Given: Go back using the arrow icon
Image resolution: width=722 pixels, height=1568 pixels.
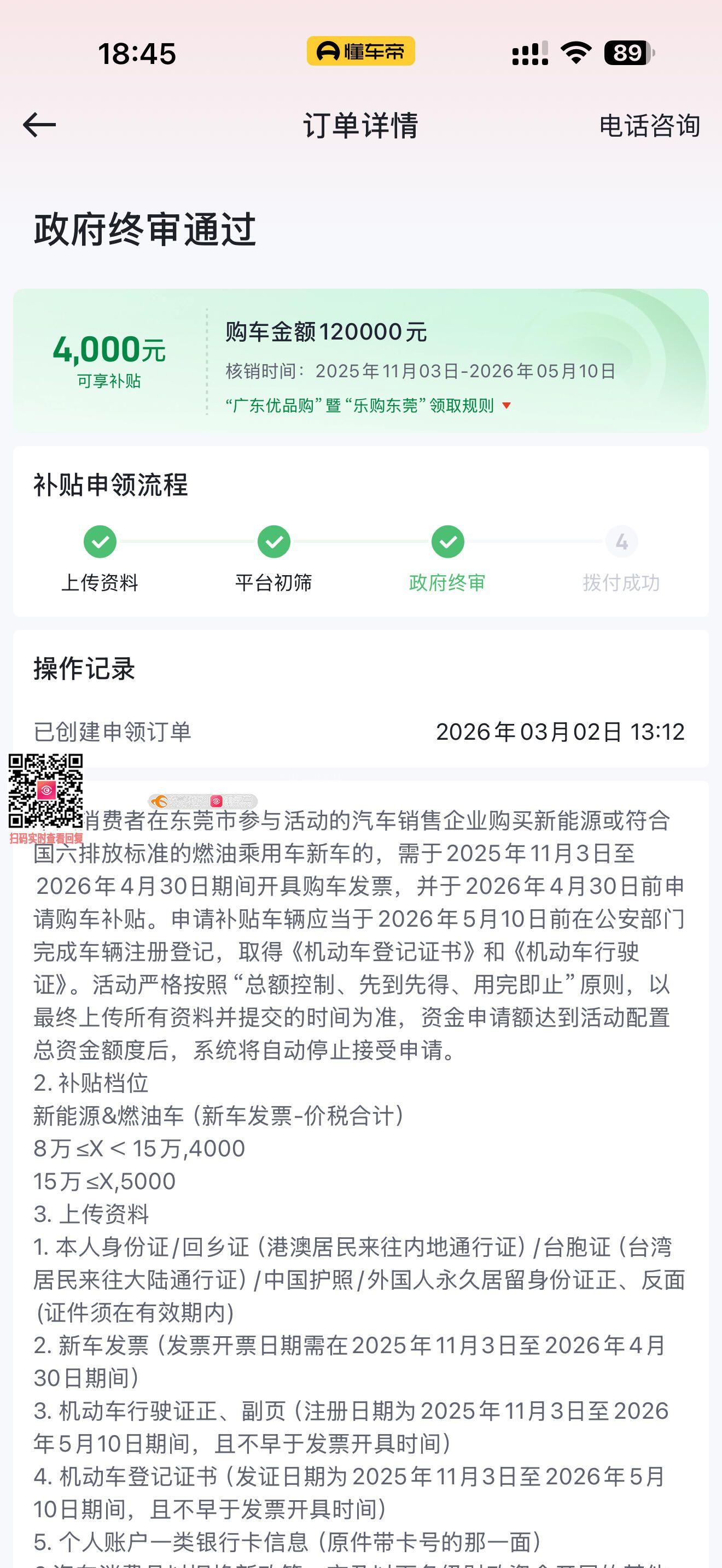Looking at the screenshot, I should coord(39,125).
